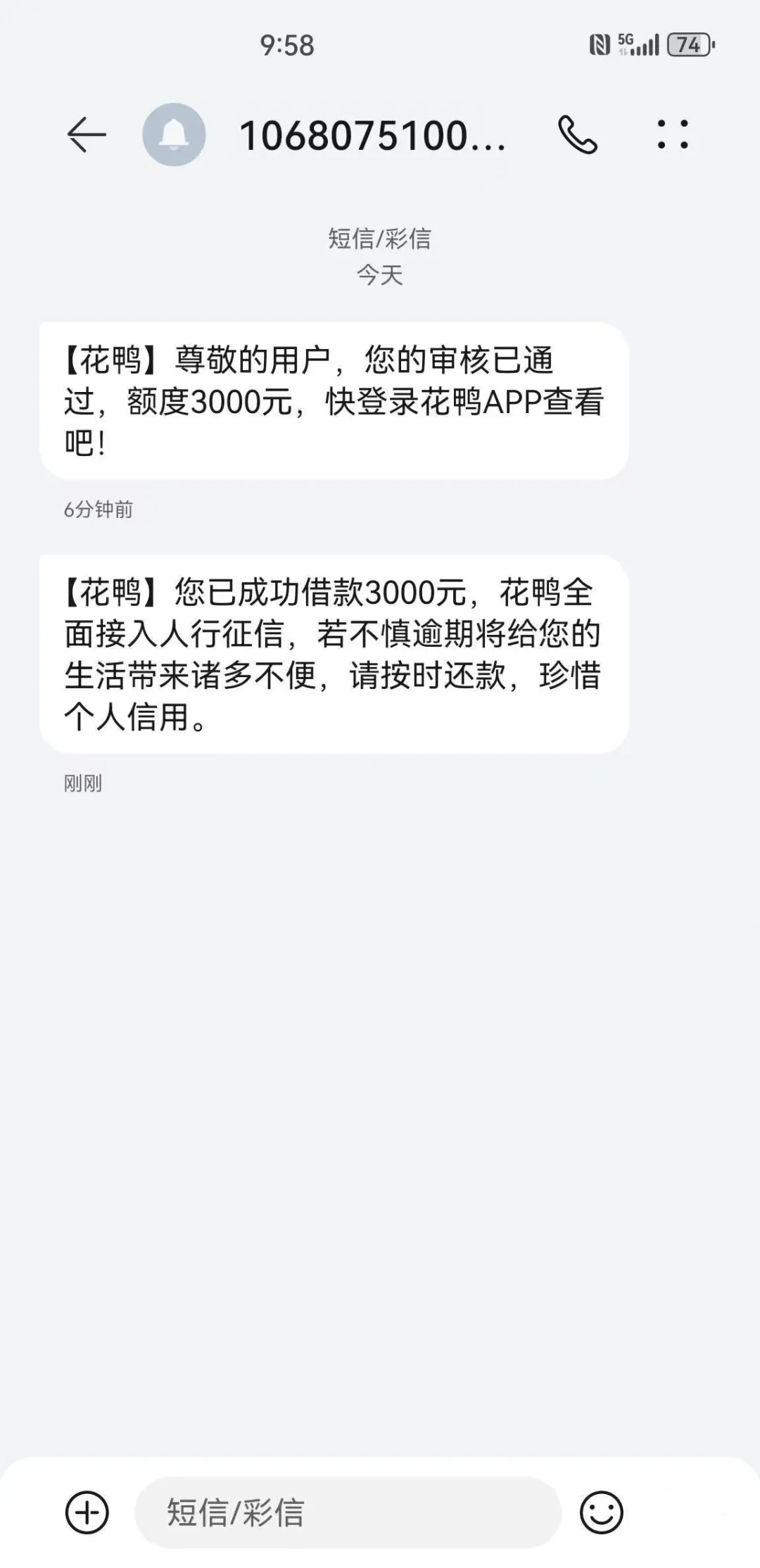Tap the plus attachment button
Screen dimensions: 760x1568
(x=87, y=1512)
